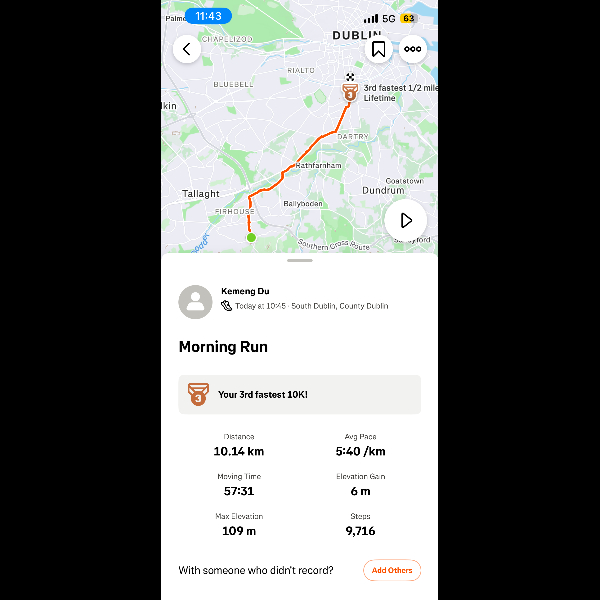Open the 'Your 3rd fastest 10K' card
This screenshot has height=600, width=600.
[x=300, y=395]
